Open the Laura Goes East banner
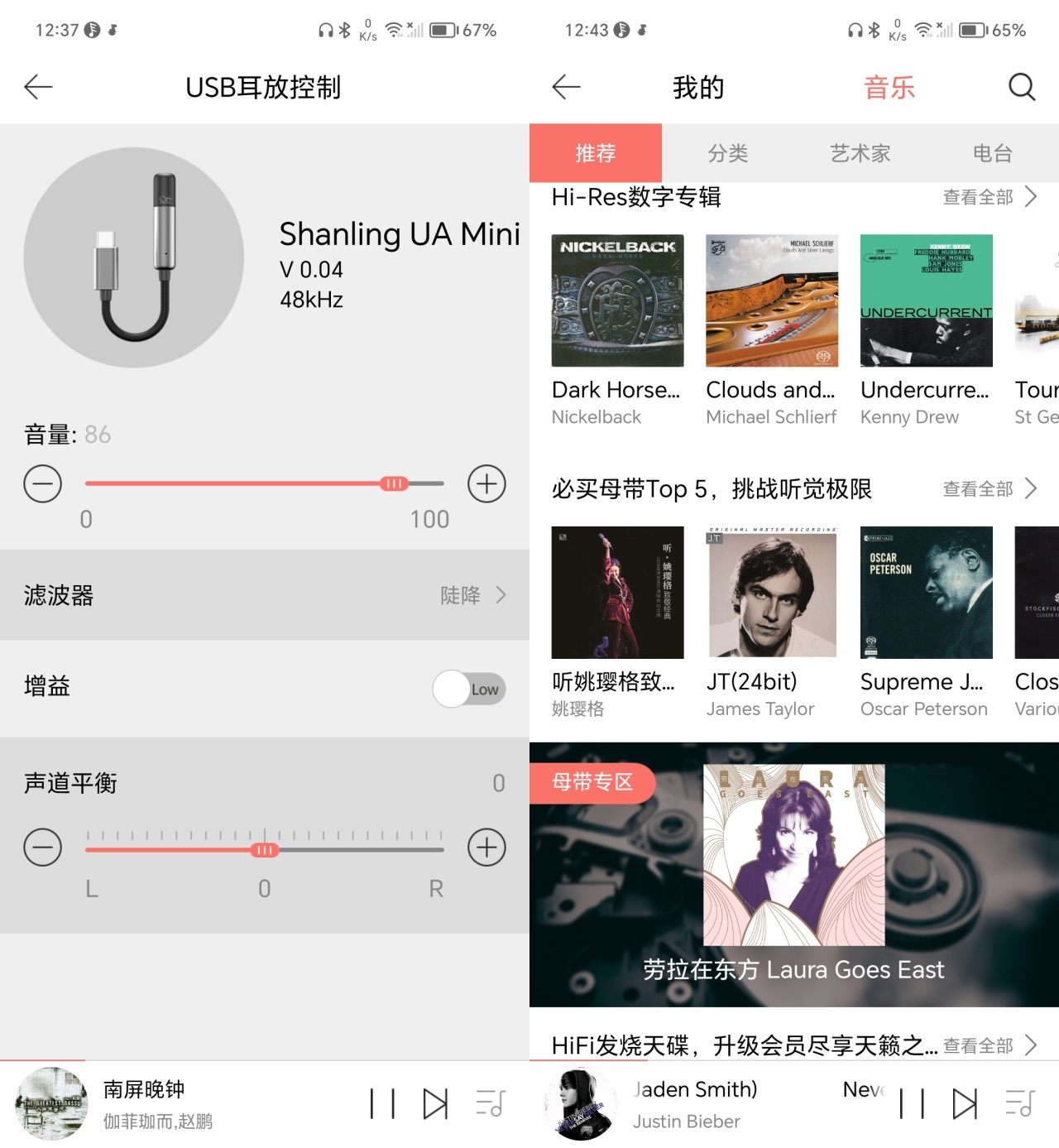 (794, 875)
